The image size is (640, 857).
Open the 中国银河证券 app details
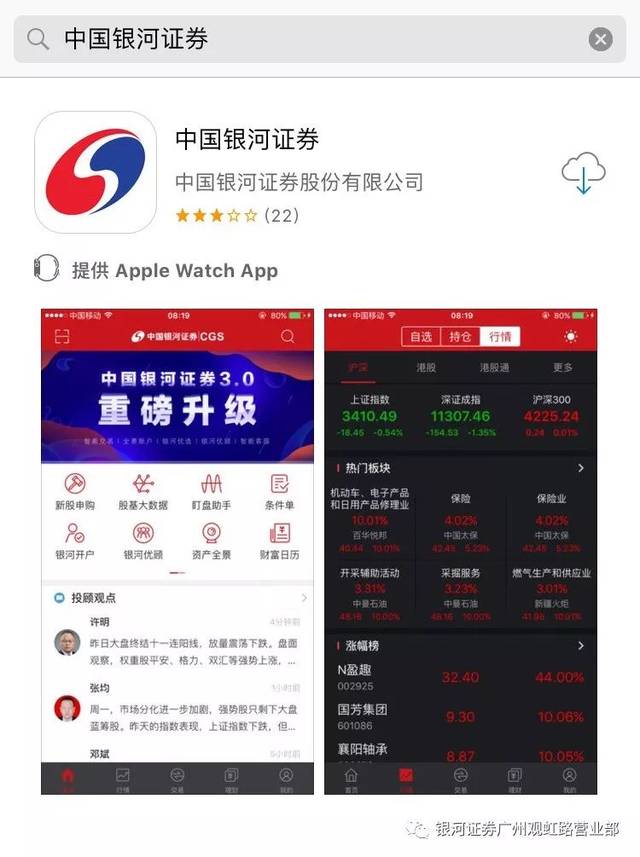point(247,140)
